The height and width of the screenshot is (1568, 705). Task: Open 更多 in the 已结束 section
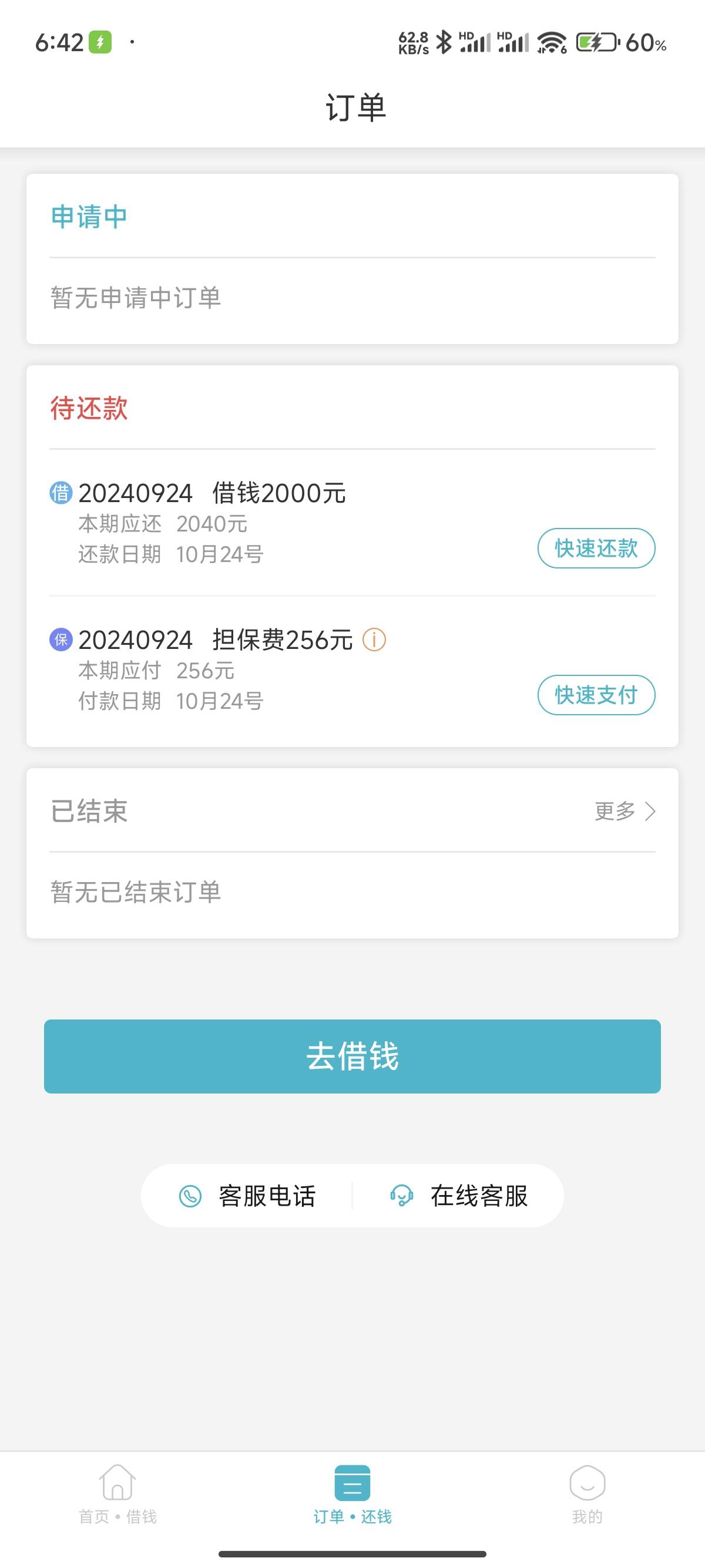[625, 811]
